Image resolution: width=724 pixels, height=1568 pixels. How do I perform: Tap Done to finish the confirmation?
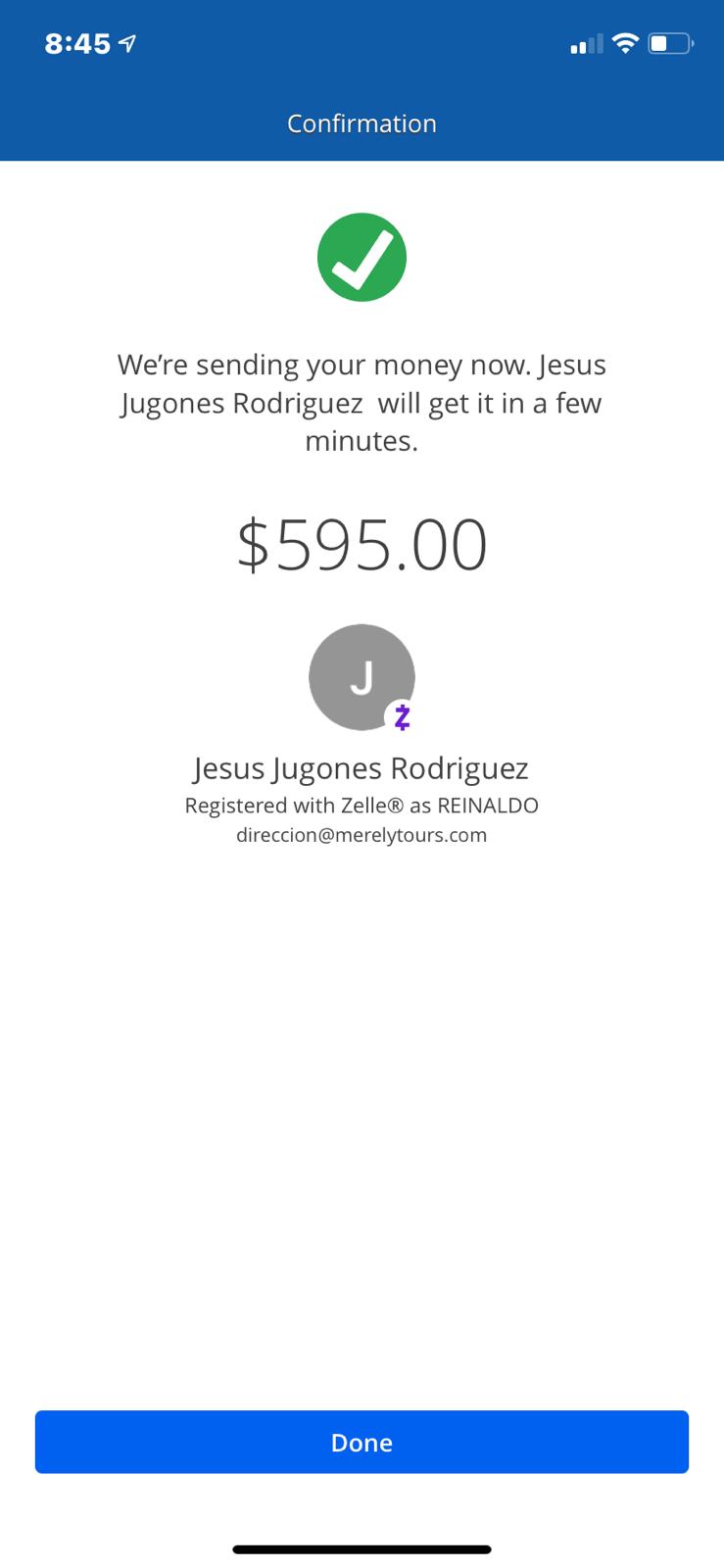pyautogui.click(x=362, y=1442)
